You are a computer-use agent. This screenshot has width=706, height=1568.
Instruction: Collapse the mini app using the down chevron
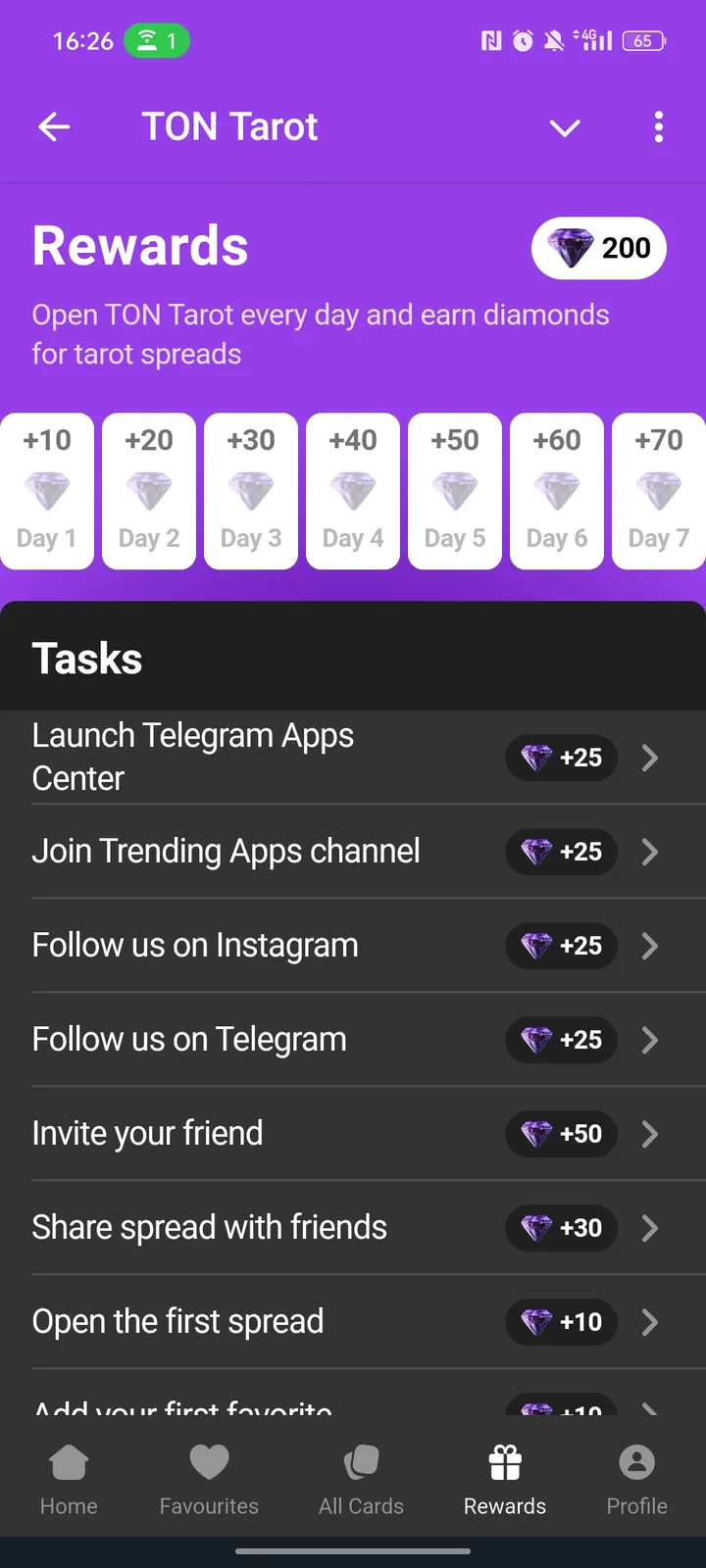[565, 127]
